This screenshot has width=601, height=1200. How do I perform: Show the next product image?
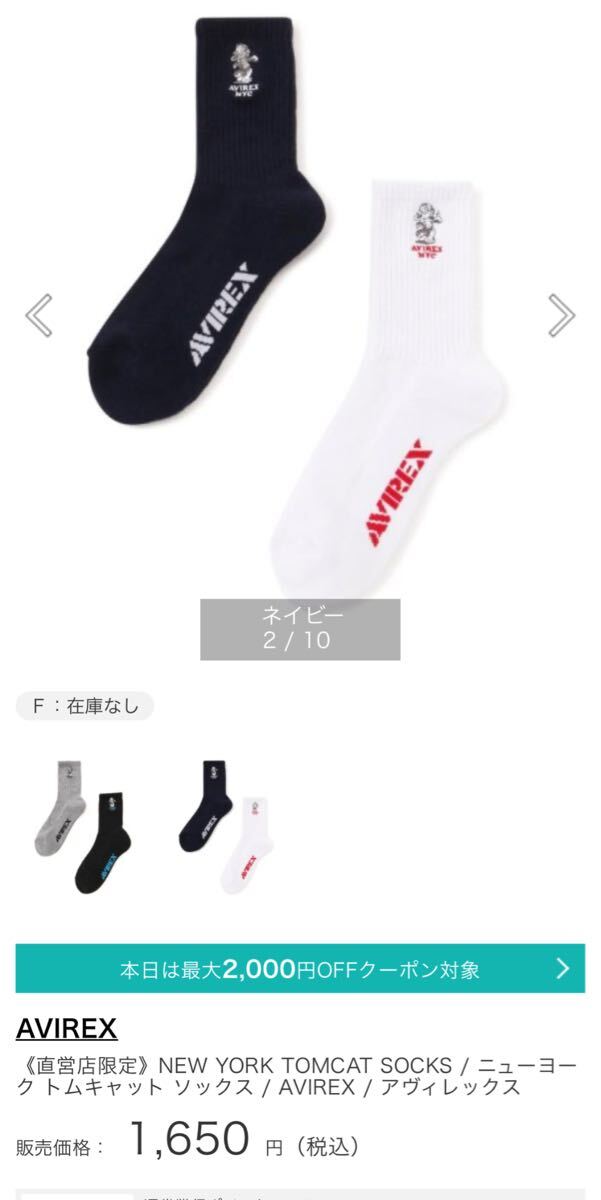click(562, 316)
